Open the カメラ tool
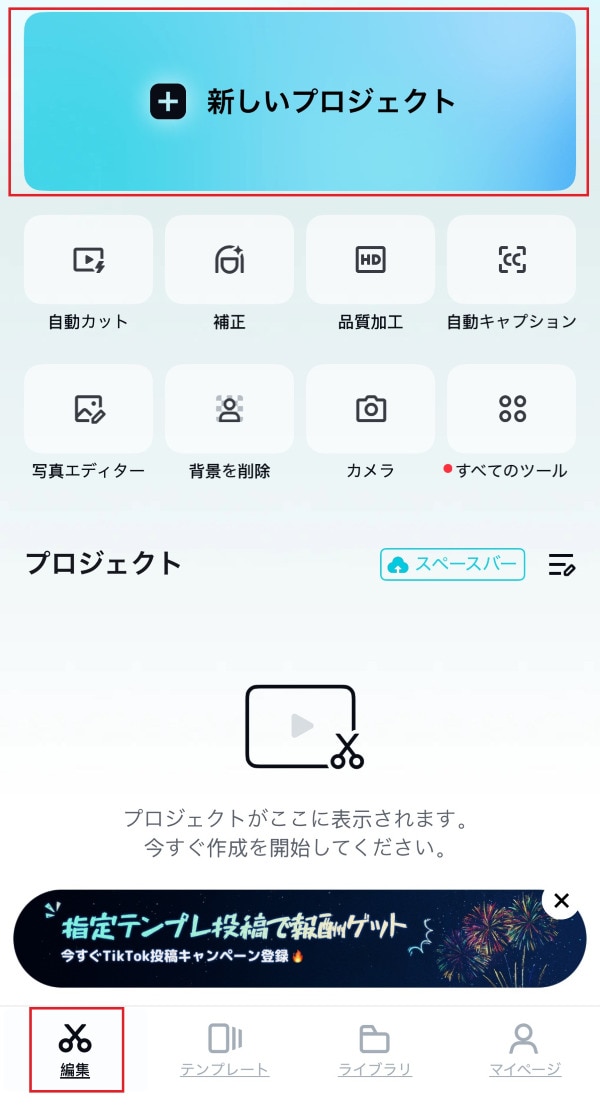The height and width of the screenshot is (1106, 600). click(370, 409)
